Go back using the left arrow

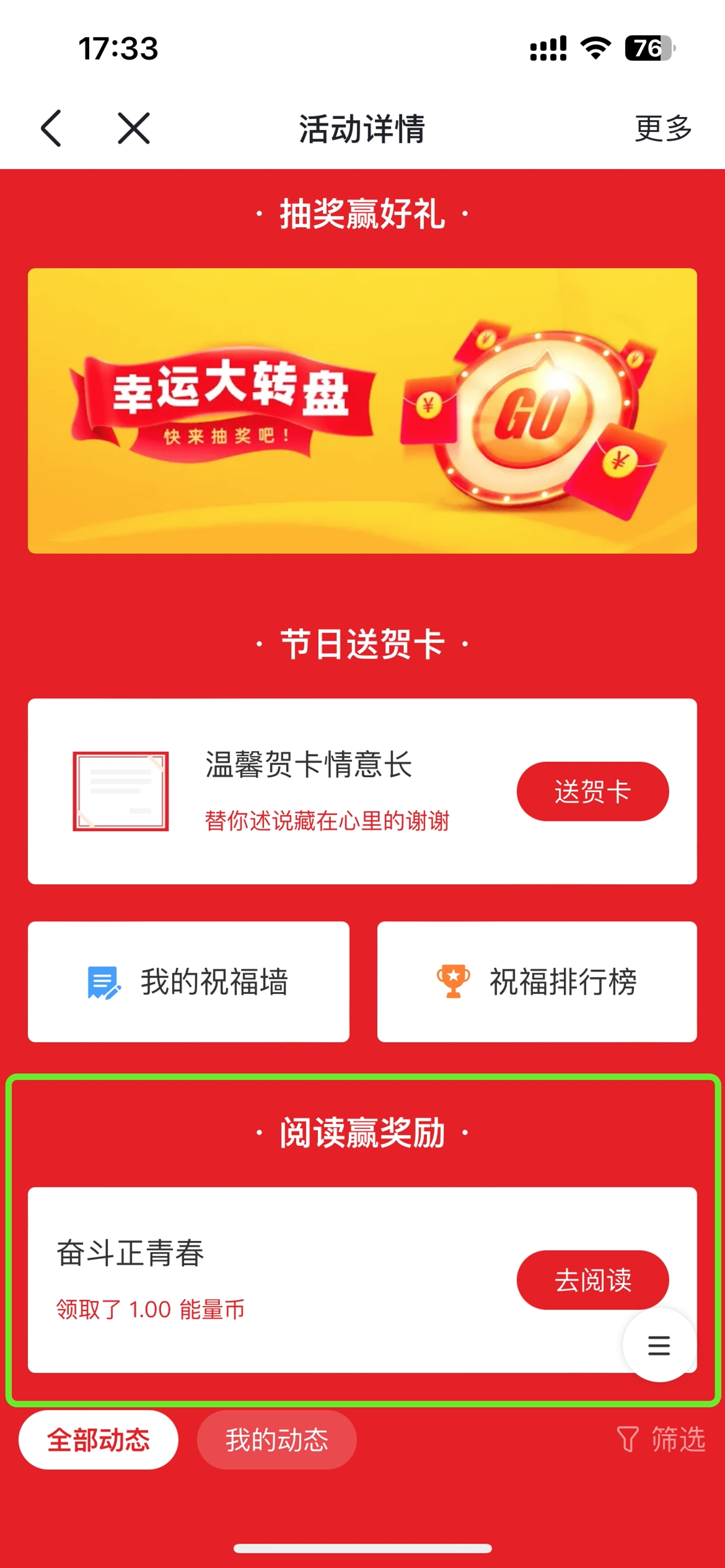(x=51, y=128)
